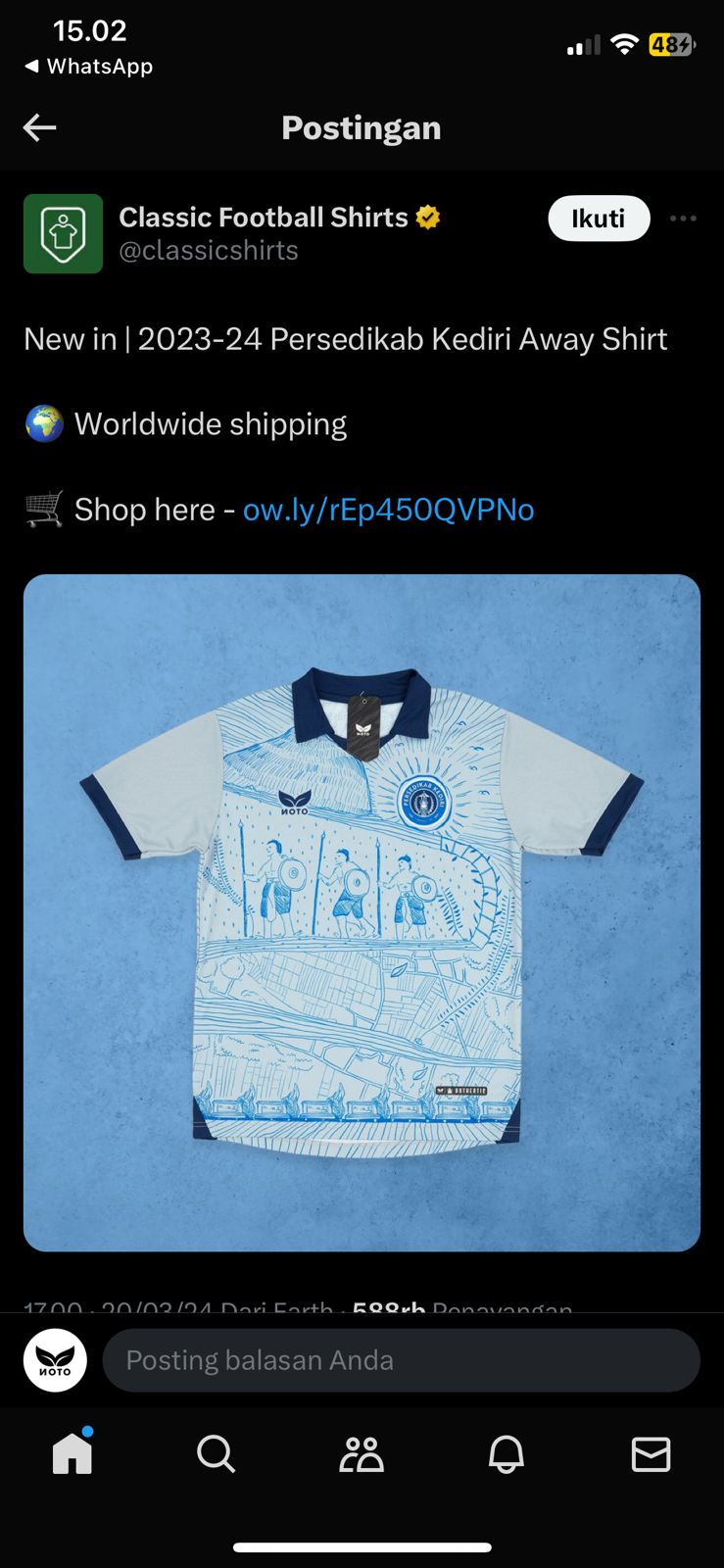View the Persedikab Kediri shirt image
This screenshot has height=1568, width=724.
[x=362, y=911]
